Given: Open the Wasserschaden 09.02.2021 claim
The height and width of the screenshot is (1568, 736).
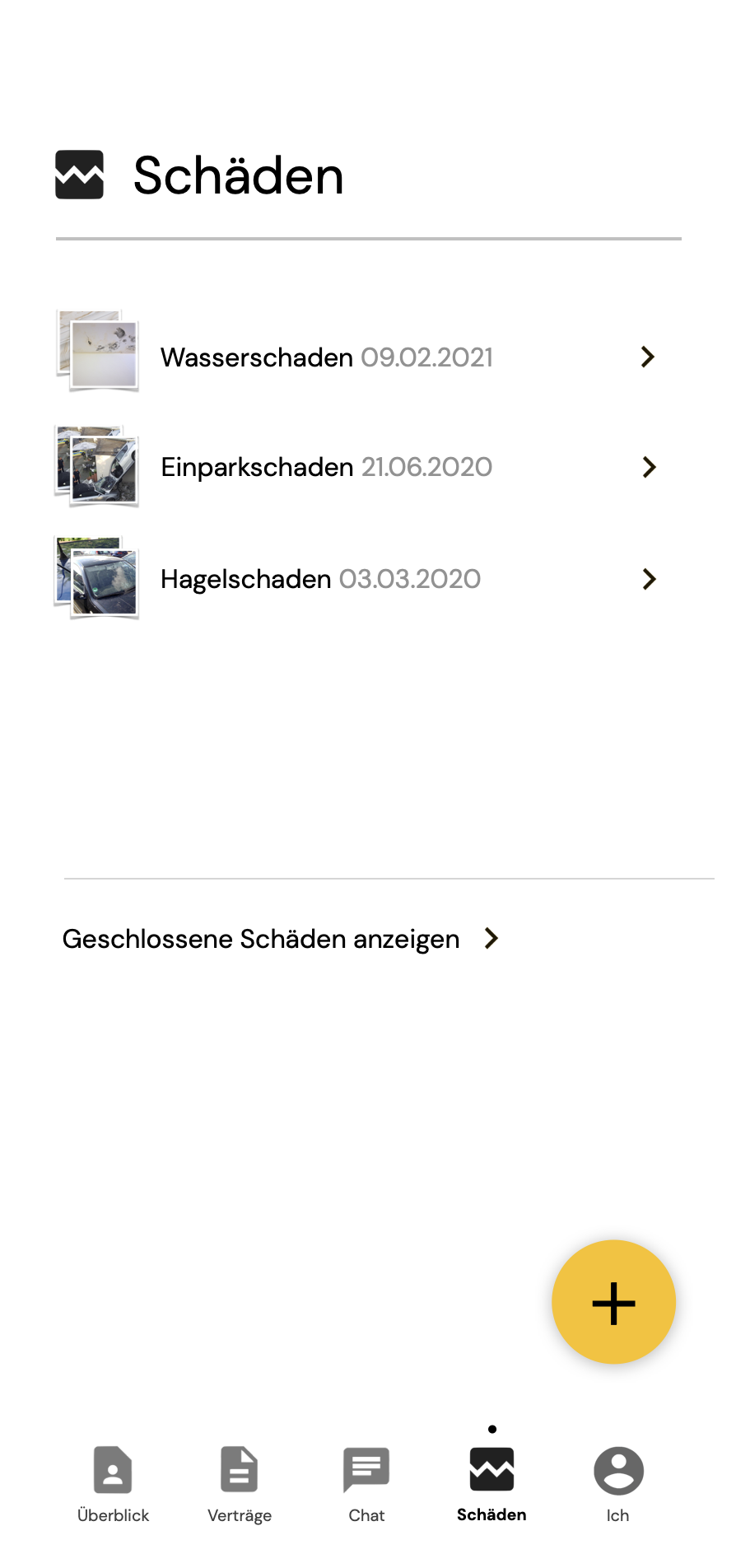Looking at the screenshot, I should click(356, 356).
